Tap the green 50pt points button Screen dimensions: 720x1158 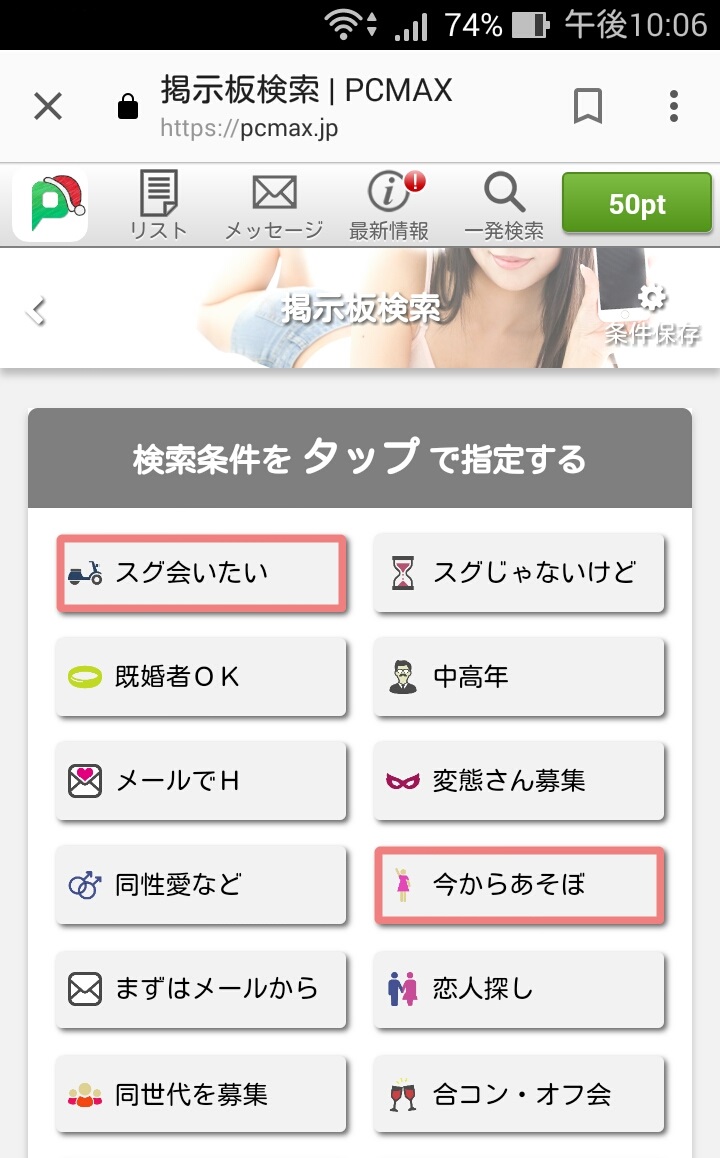coord(637,203)
